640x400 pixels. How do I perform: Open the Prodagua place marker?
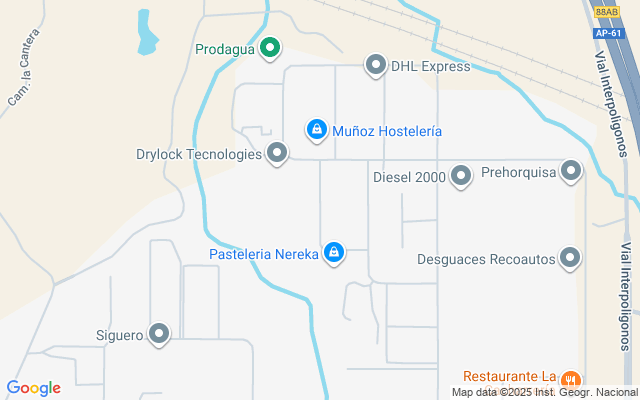(270, 47)
